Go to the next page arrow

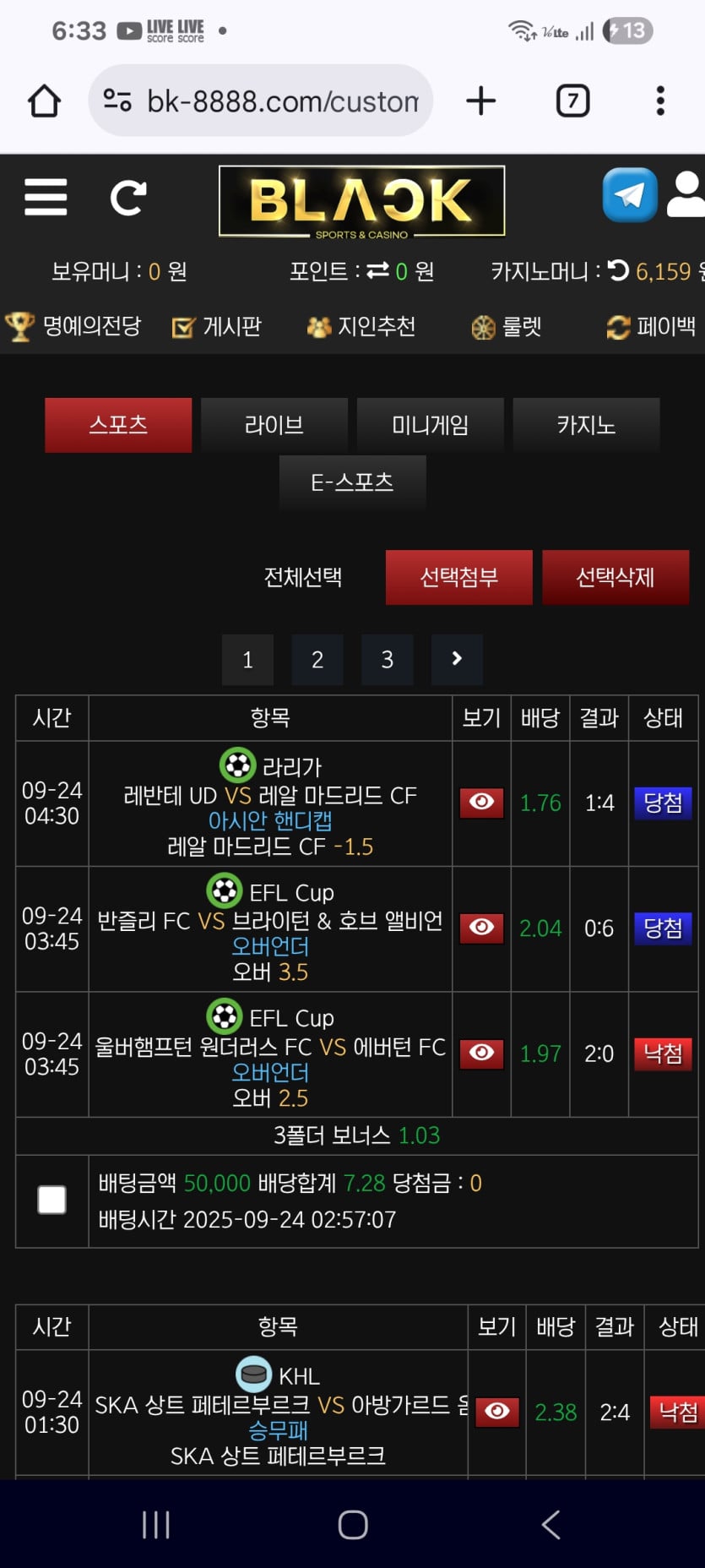point(457,660)
